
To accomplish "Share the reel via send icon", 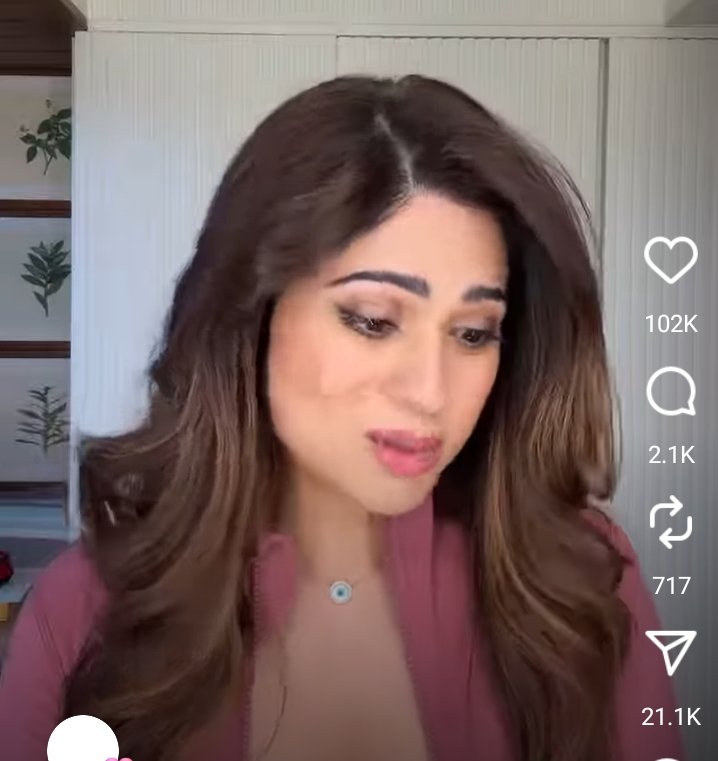I will (x=670, y=652).
